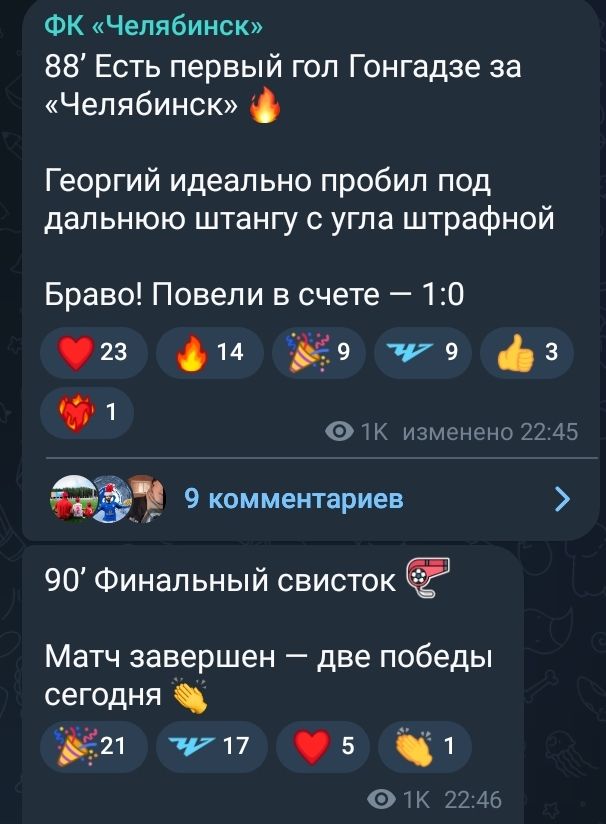Viewport: 606px width, 824px height.
Task: Add heart reaction to final whistle post
Action: click(x=322, y=745)
